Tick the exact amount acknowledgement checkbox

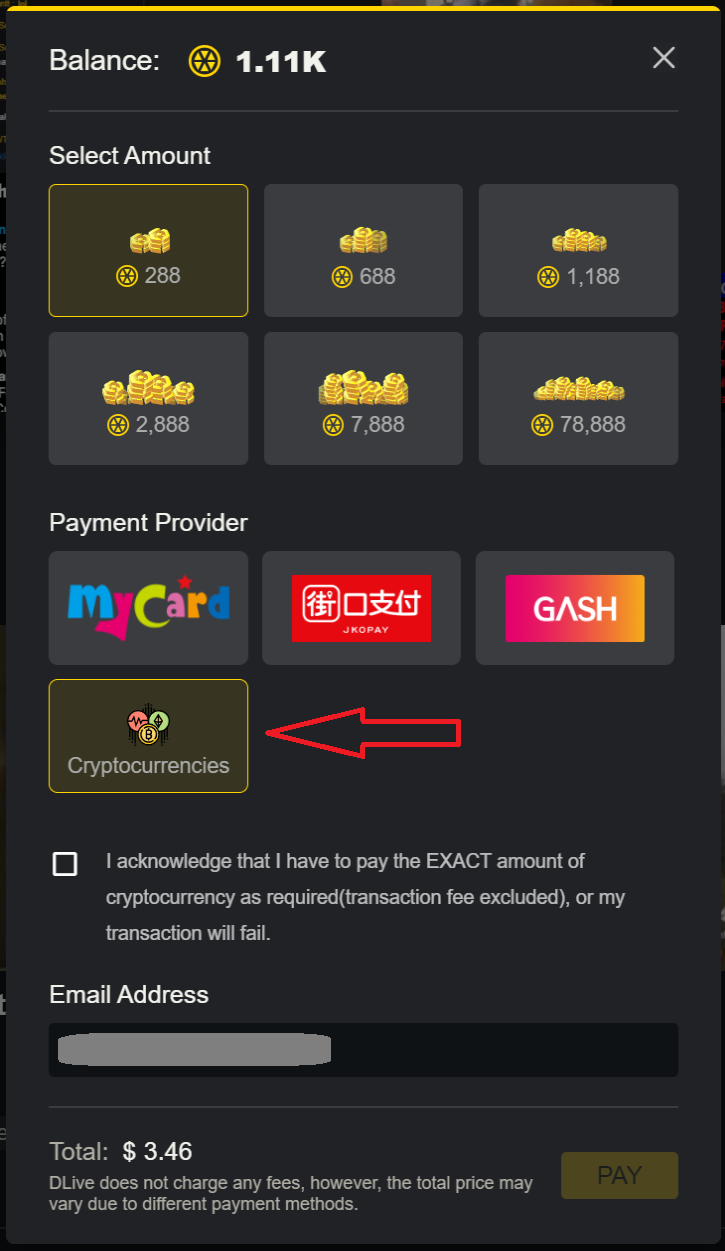tap(65, 864)
